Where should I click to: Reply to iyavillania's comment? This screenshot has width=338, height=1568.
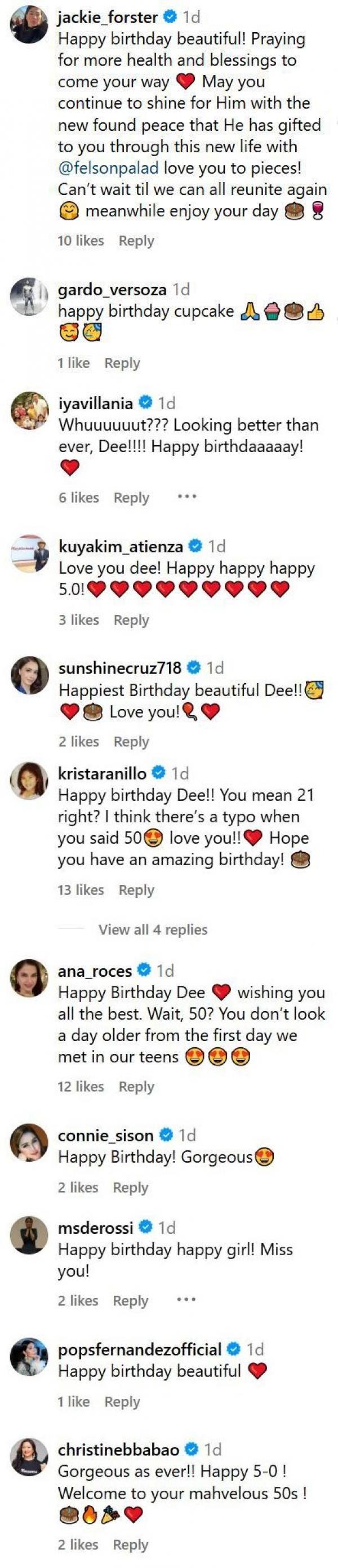tap(131, 498)
